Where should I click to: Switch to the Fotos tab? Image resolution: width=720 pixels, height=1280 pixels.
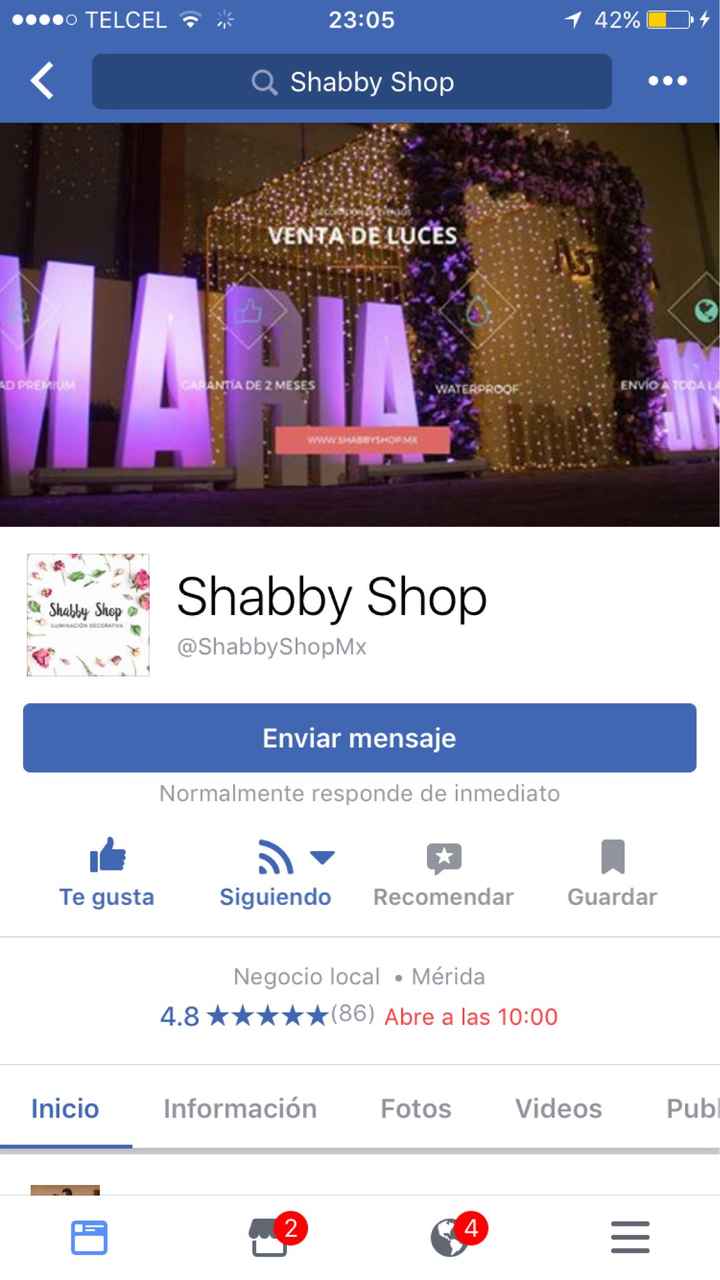pos(415,1108)
